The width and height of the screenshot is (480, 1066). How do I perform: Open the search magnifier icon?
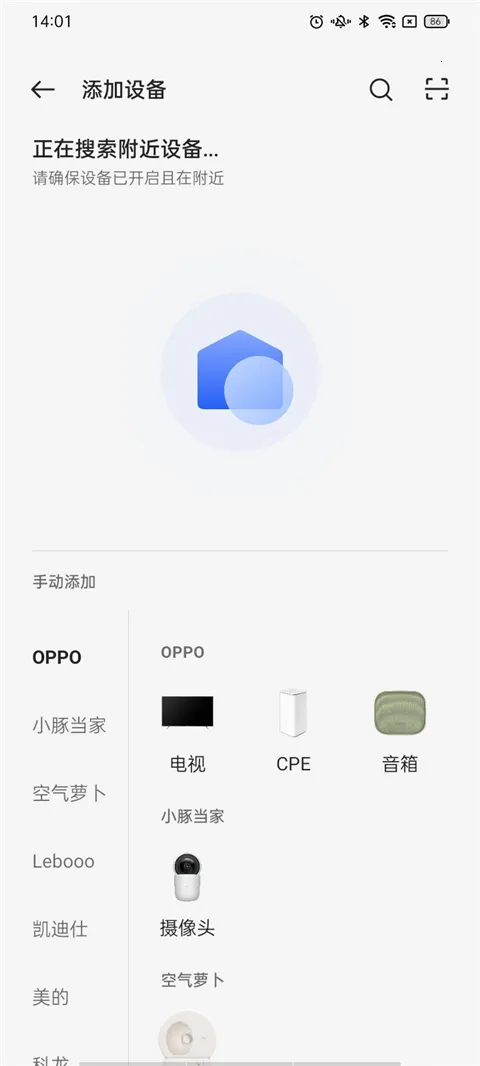[381, 90]
